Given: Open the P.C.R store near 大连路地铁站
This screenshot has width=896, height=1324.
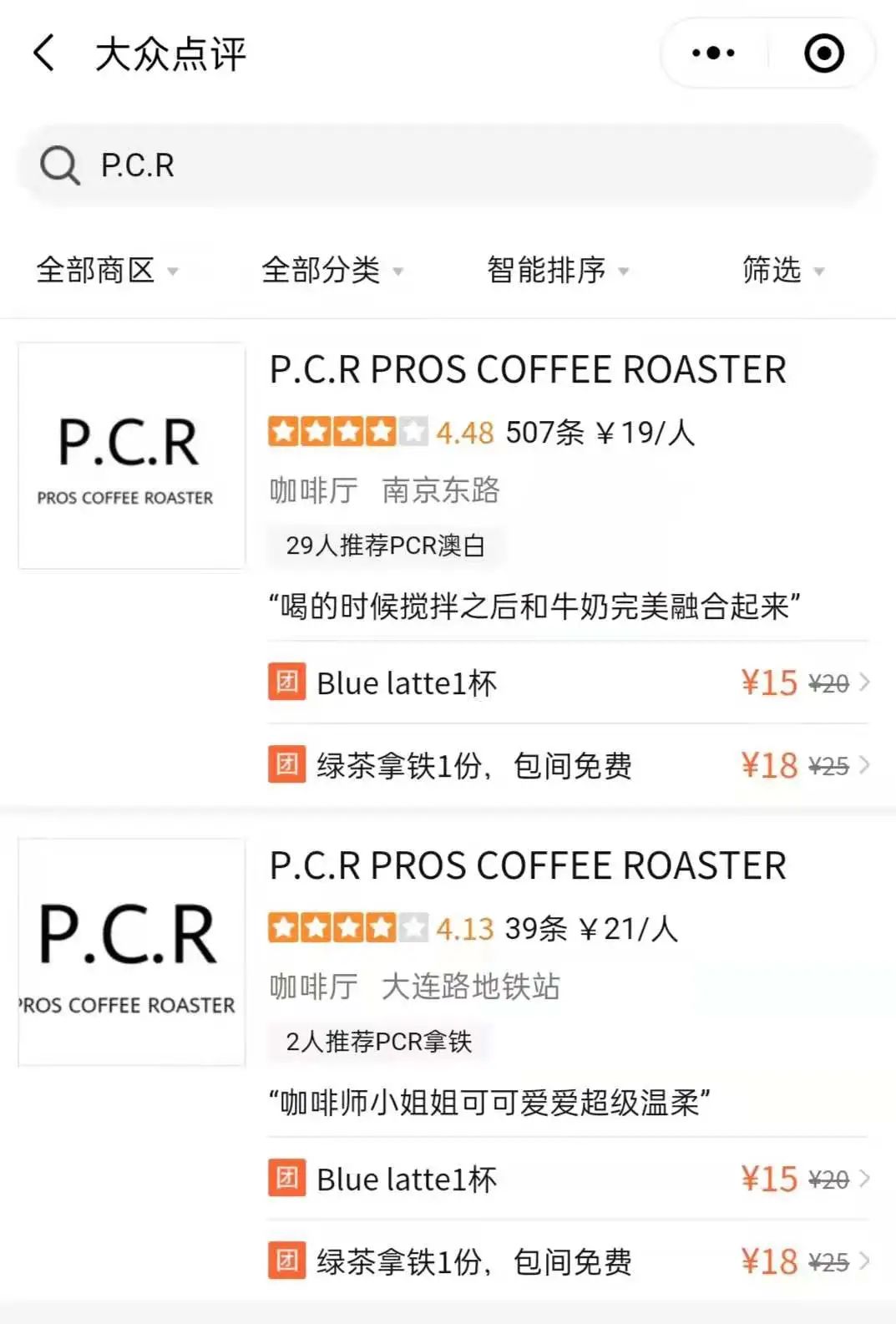Looking at the screenshot, I should click(x=527, y=866).
